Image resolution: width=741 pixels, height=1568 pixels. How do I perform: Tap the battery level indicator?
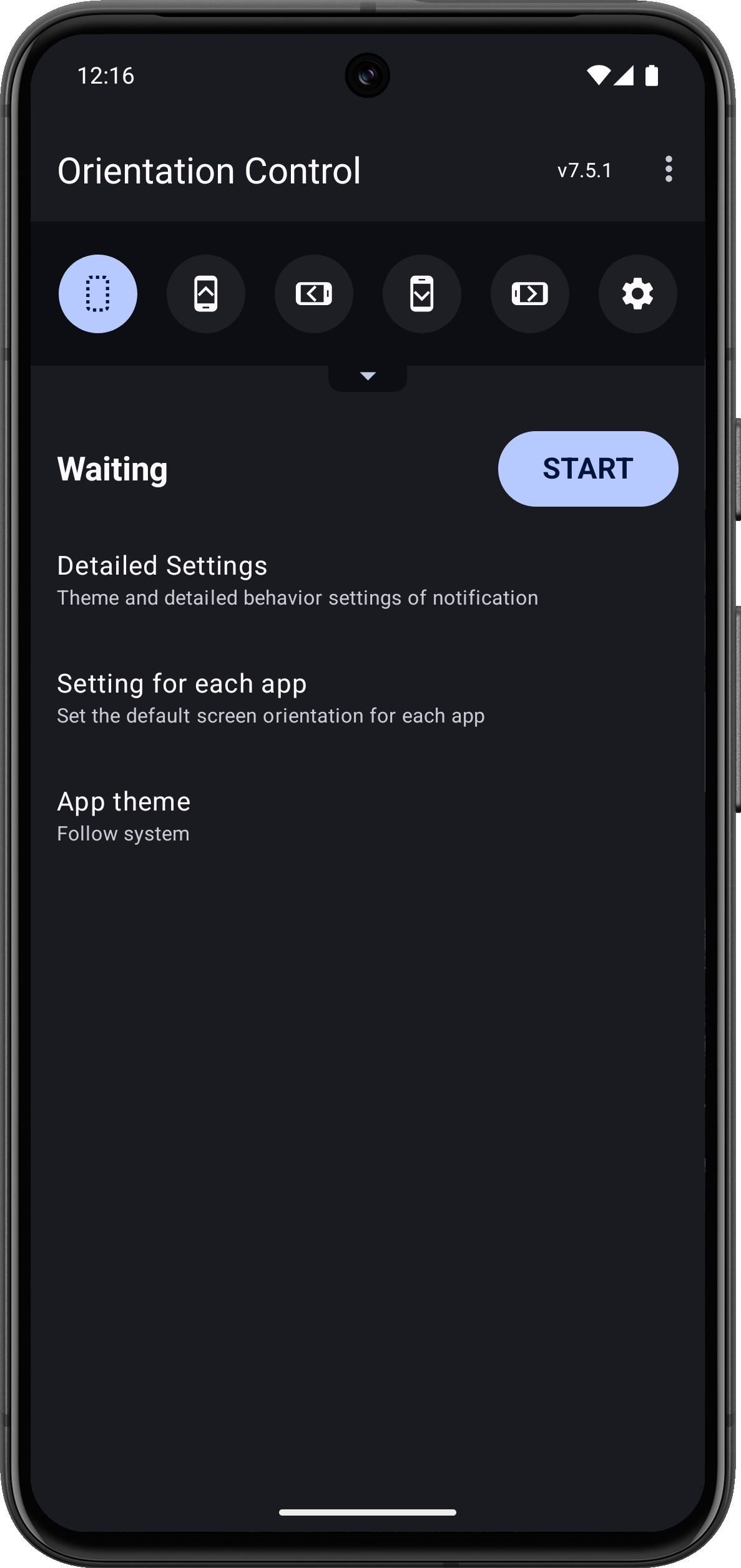[651, 75]
